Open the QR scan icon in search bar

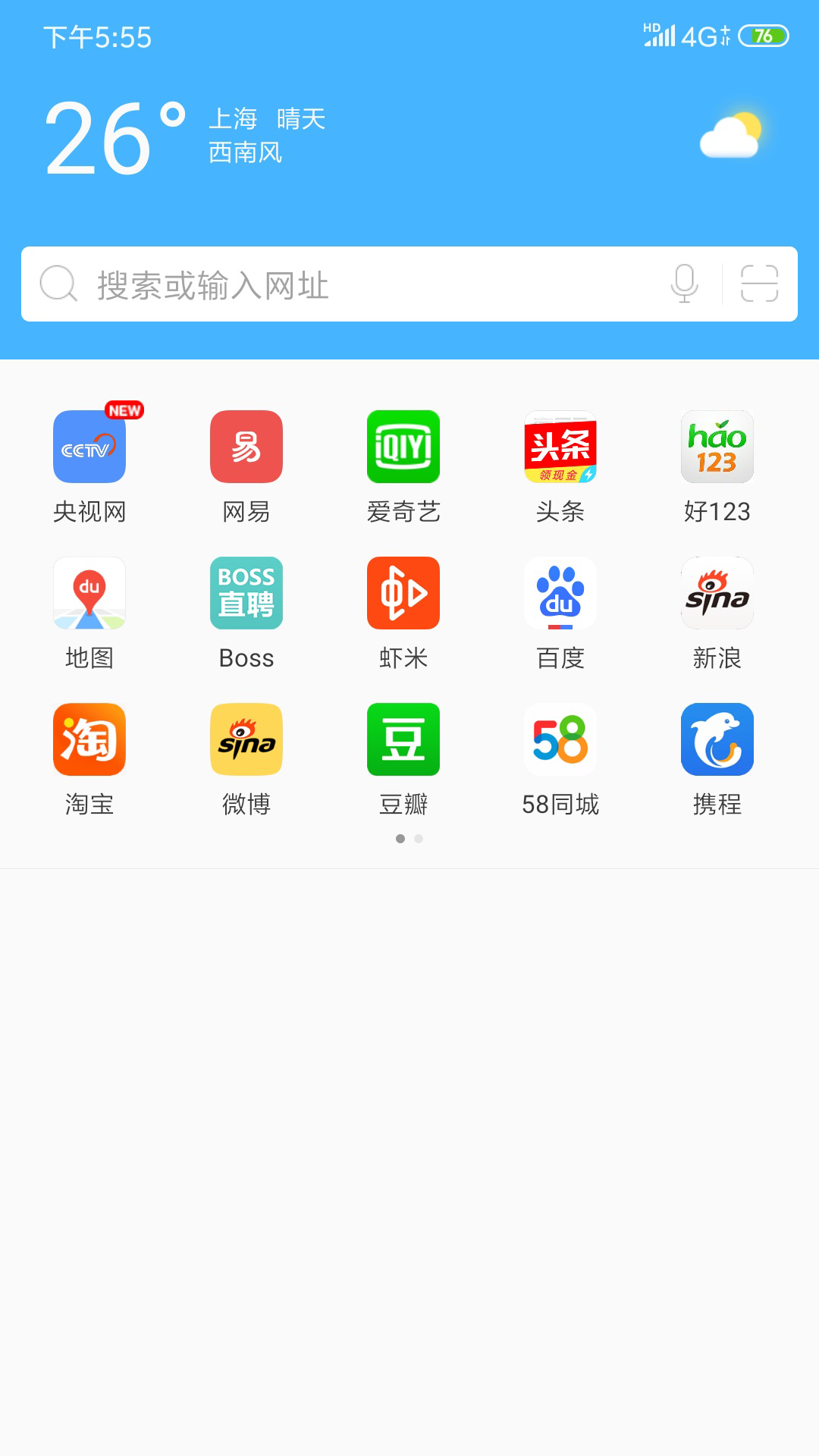click(759, 284)
